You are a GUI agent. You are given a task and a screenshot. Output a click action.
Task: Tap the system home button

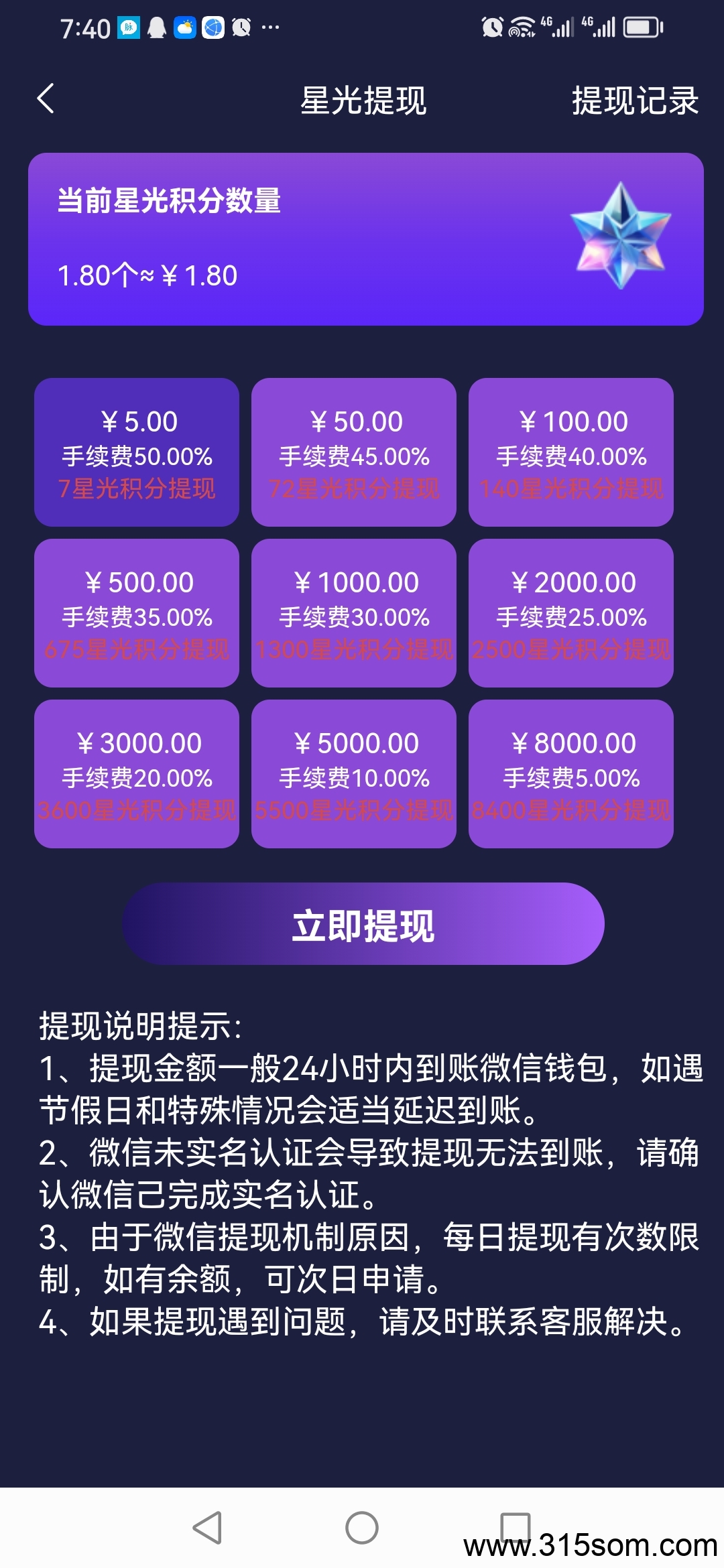tap(362, 1528)
